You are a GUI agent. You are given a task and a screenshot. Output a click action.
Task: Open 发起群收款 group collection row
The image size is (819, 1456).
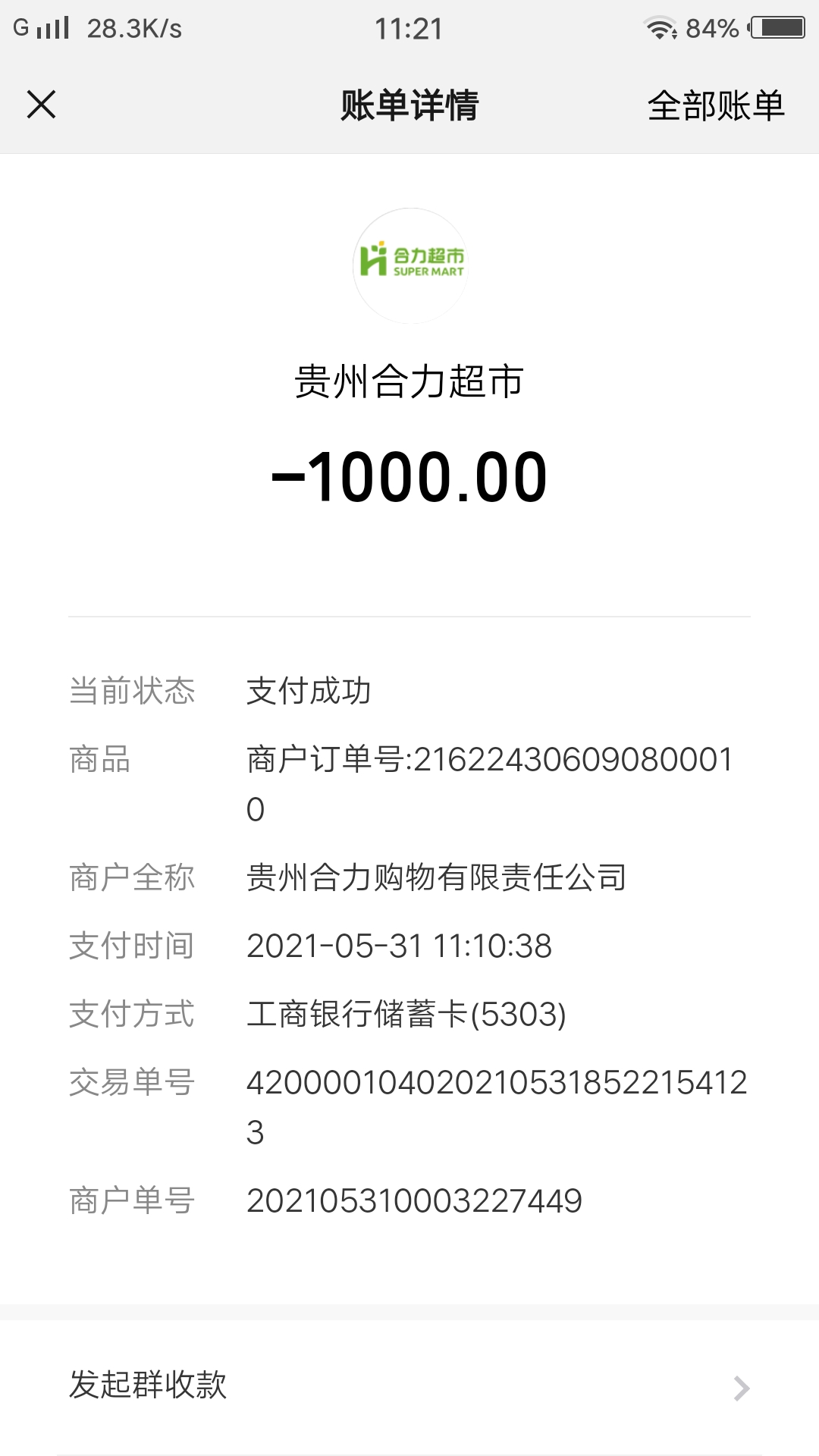point(409,1386)
